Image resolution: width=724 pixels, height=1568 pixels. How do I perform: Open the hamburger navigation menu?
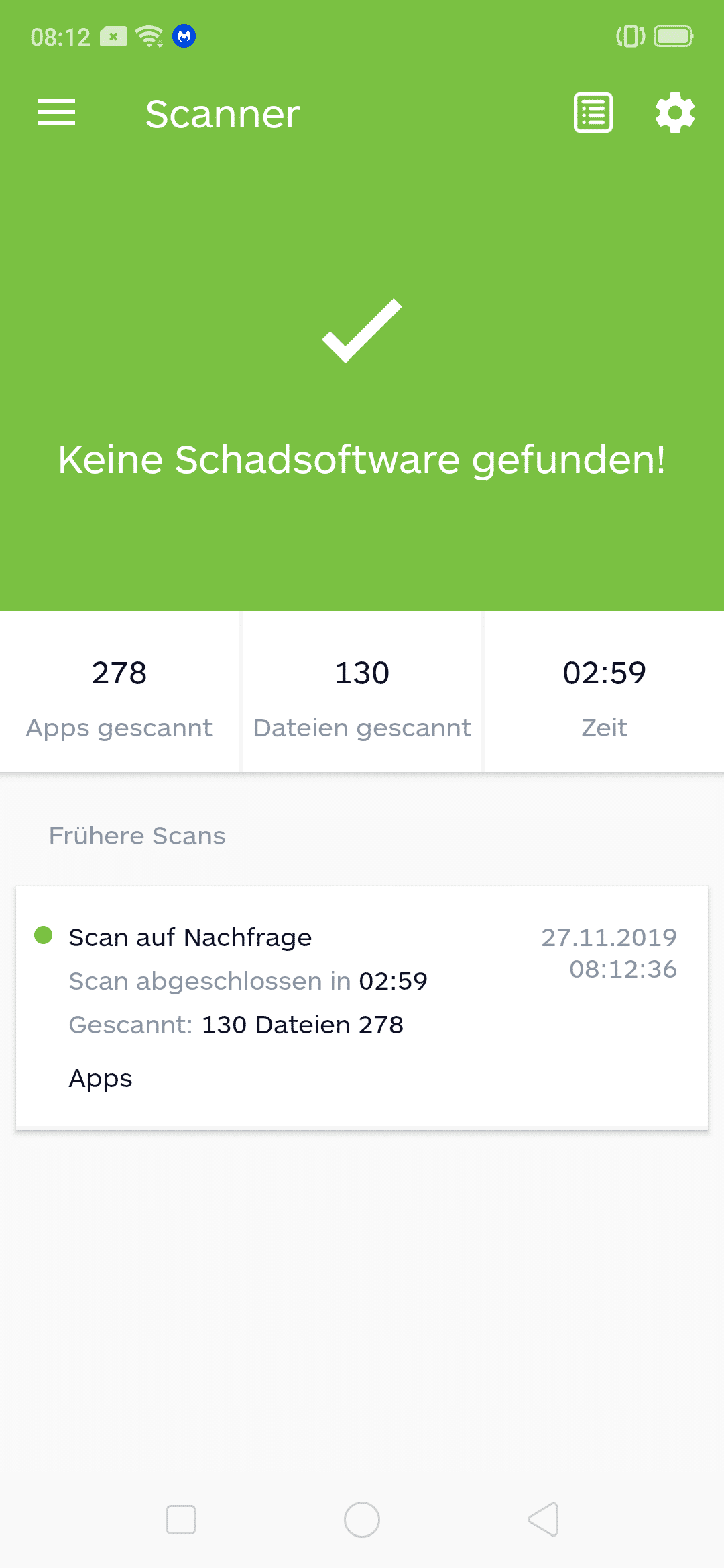[x=56, y=113]
